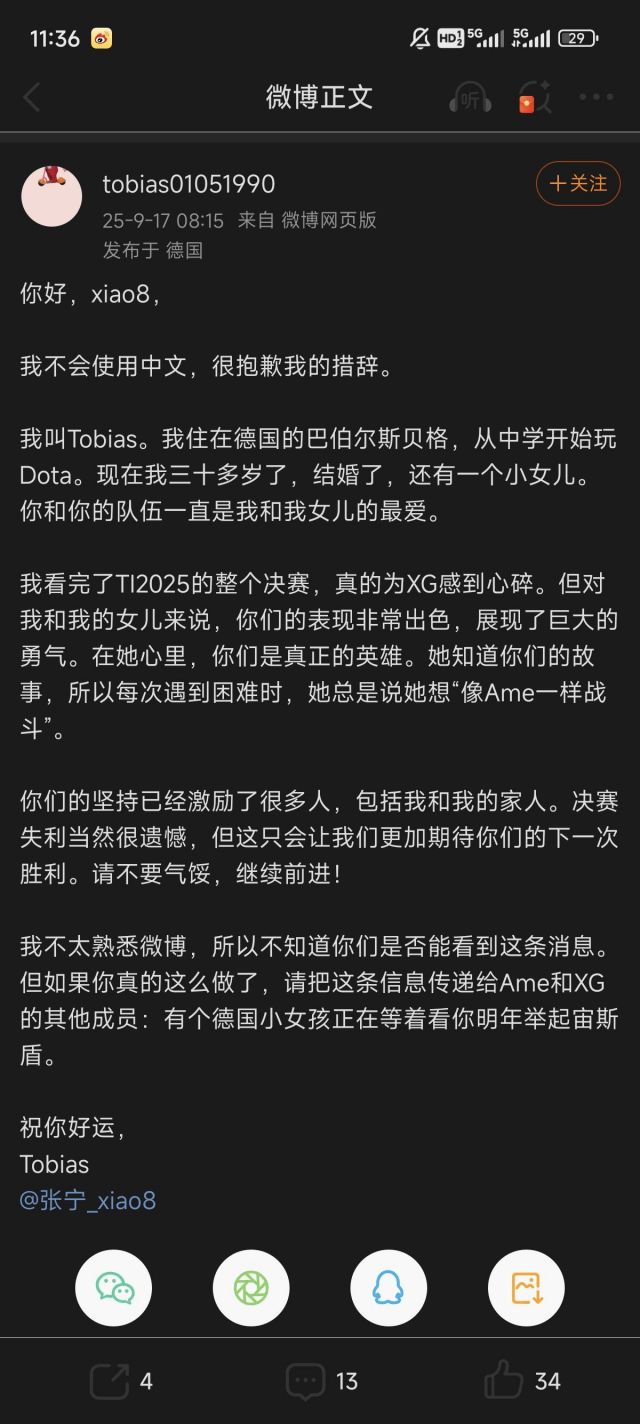Listen to this post with the headphone icon
Screen dimensions: 640x1424
click(x=469, y=97)
